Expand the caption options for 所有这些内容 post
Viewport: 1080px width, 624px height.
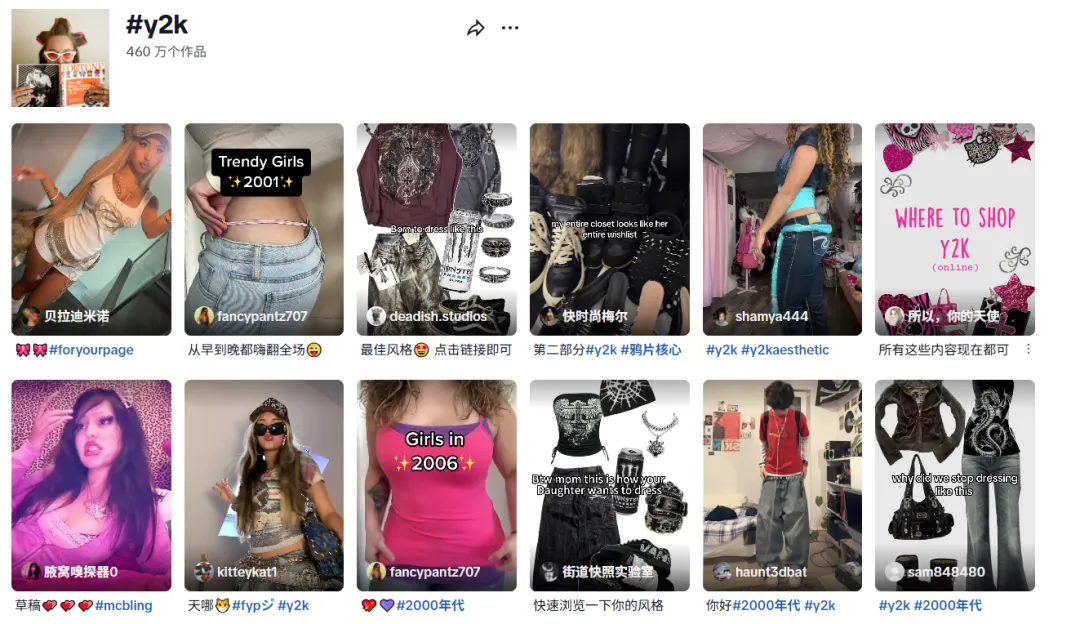click(x=1028, y=350)
